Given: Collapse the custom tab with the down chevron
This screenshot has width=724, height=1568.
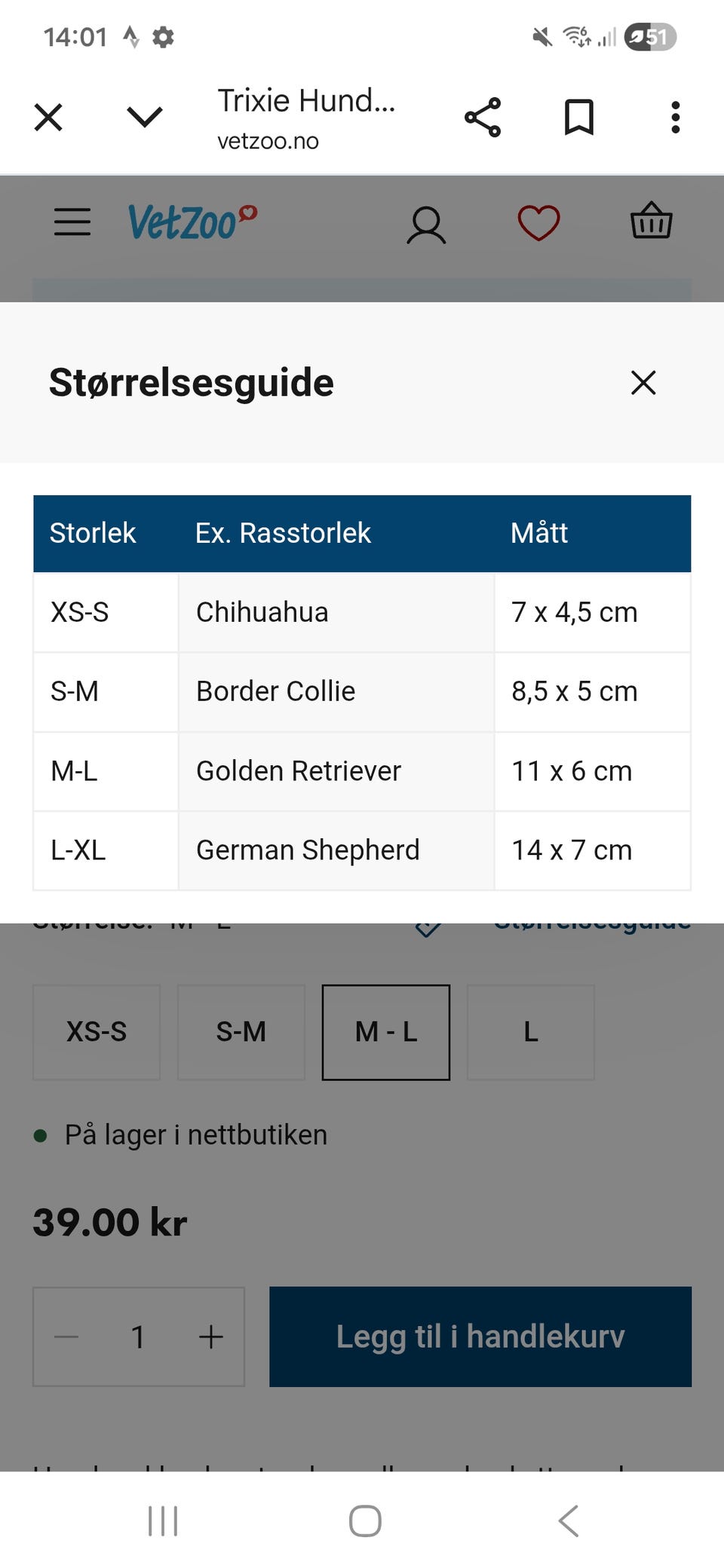Looking at the screenshot, I should tap(145, 117).
